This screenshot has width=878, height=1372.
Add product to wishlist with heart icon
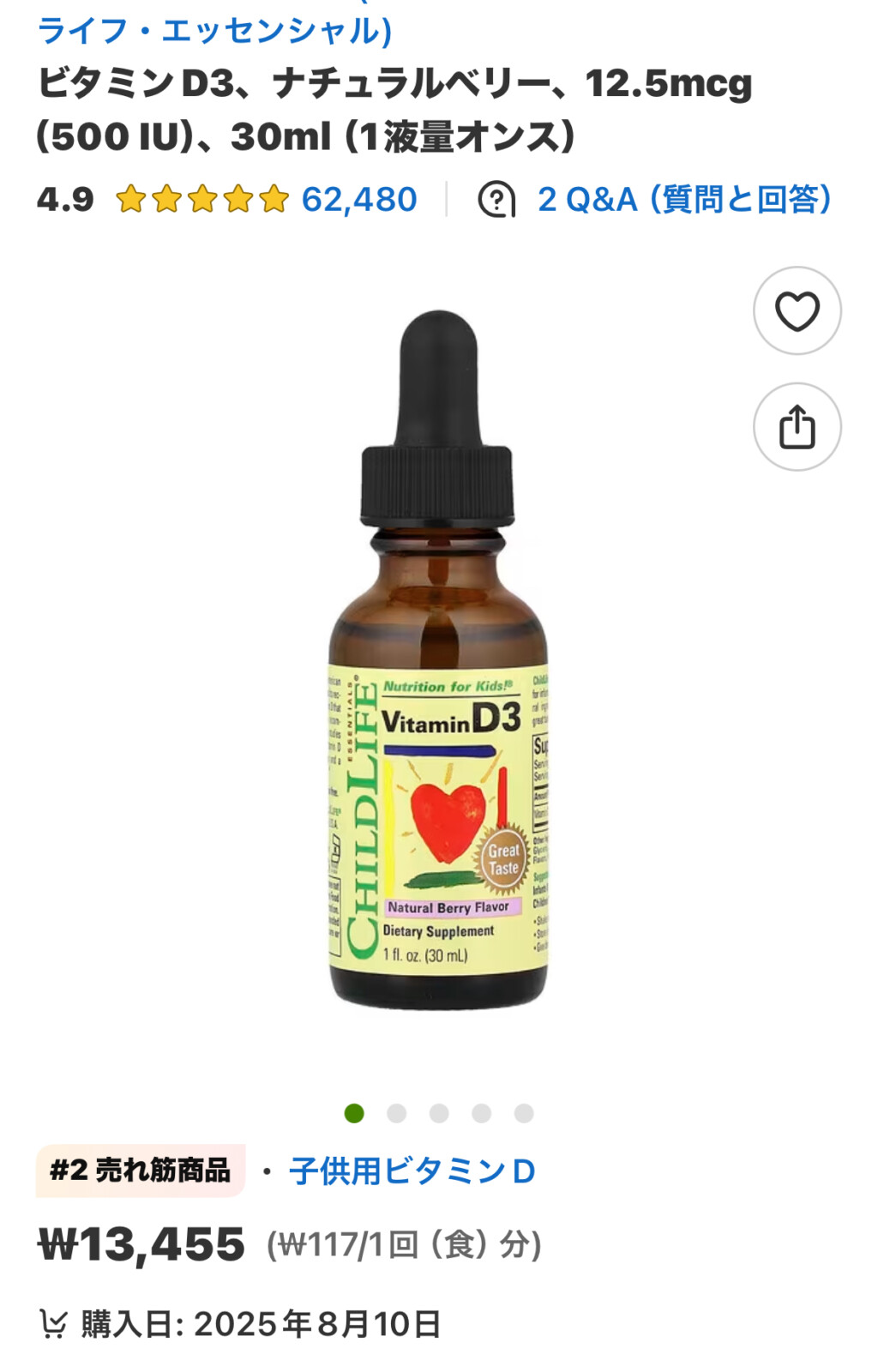[797, 310]
